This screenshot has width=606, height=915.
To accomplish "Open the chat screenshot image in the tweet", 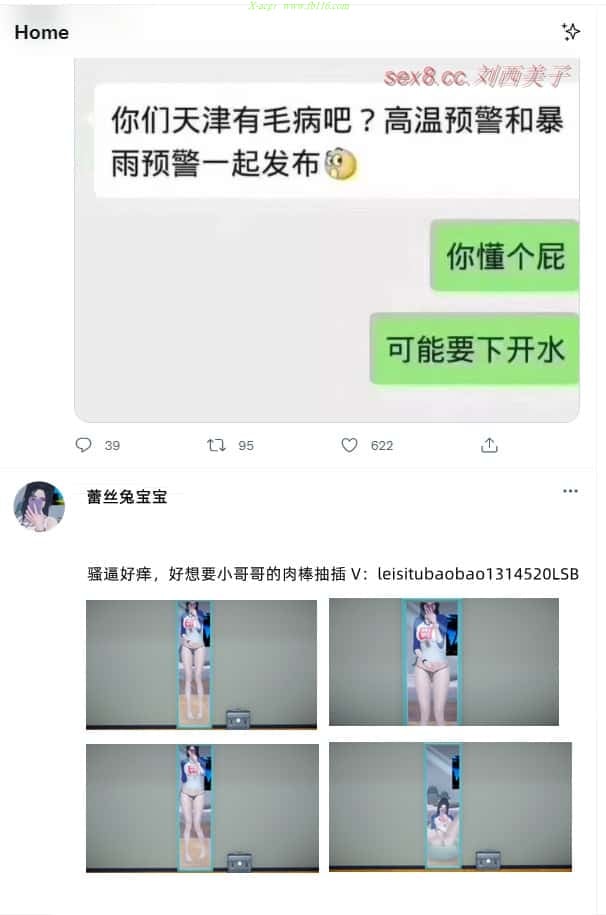I will (x=327, y=240).
